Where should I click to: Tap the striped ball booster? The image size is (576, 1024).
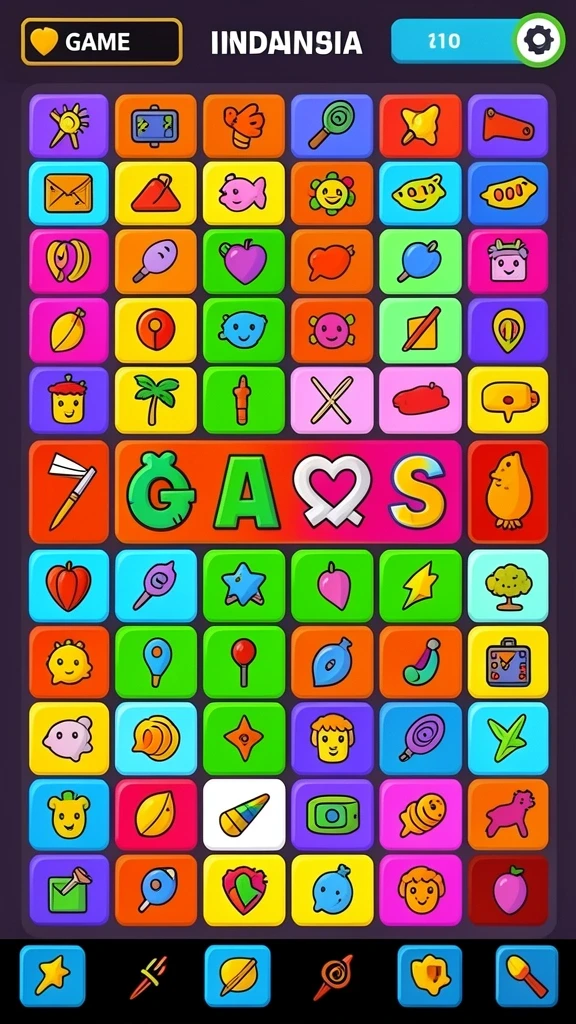[x=238, y=976]
